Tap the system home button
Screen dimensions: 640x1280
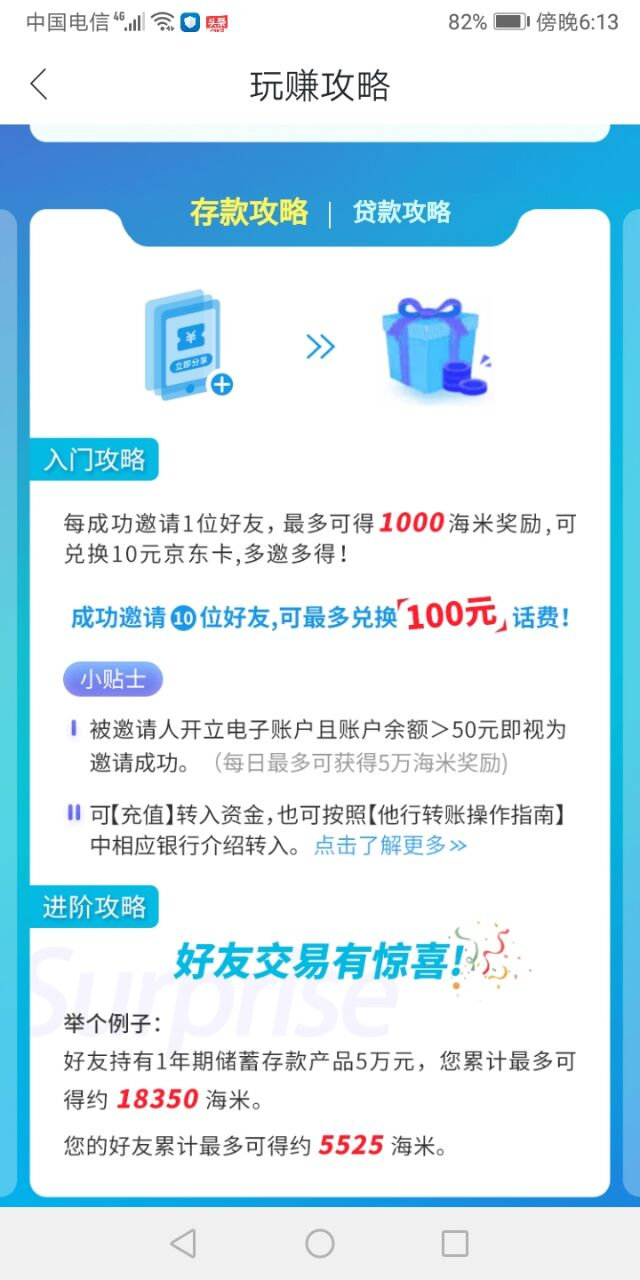320,1243
